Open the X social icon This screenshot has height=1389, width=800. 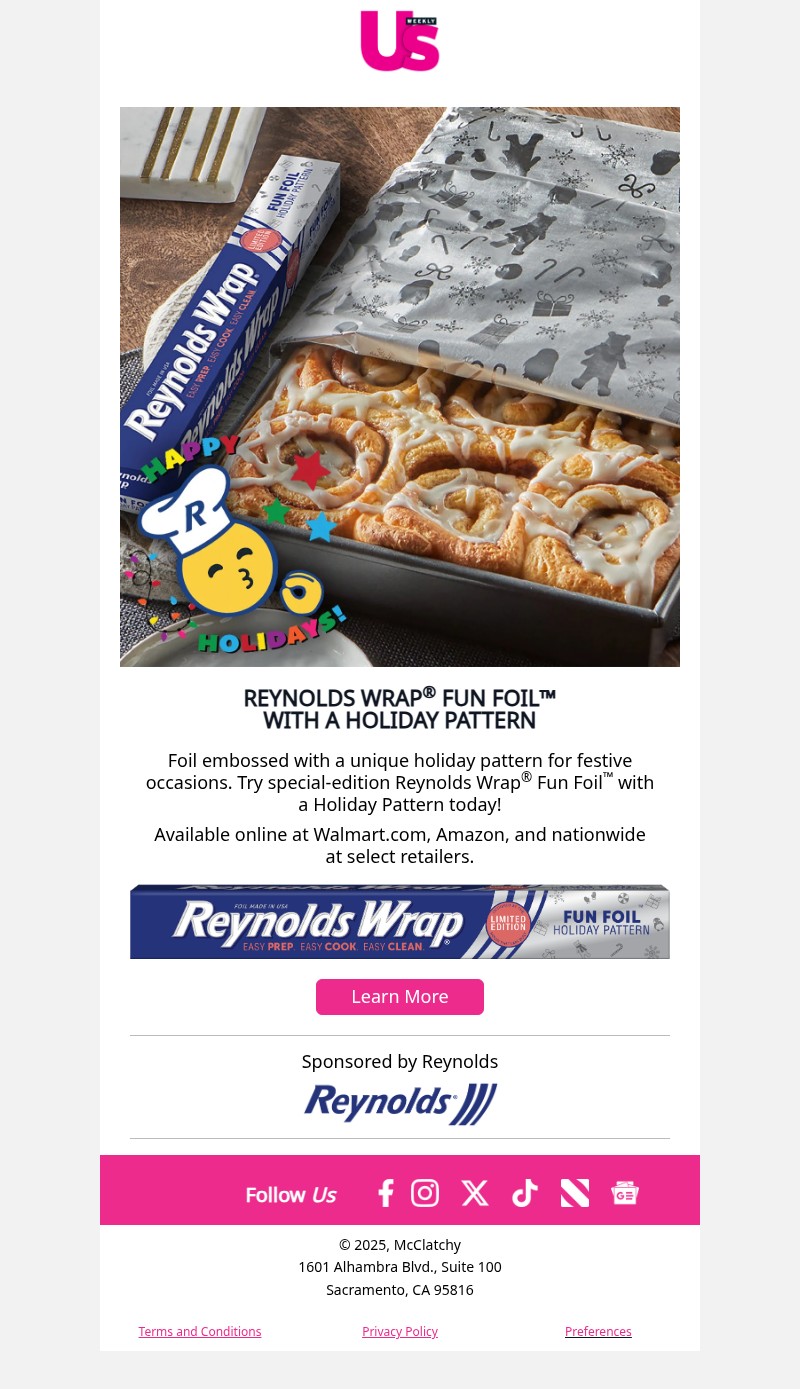coord(474,1193)
